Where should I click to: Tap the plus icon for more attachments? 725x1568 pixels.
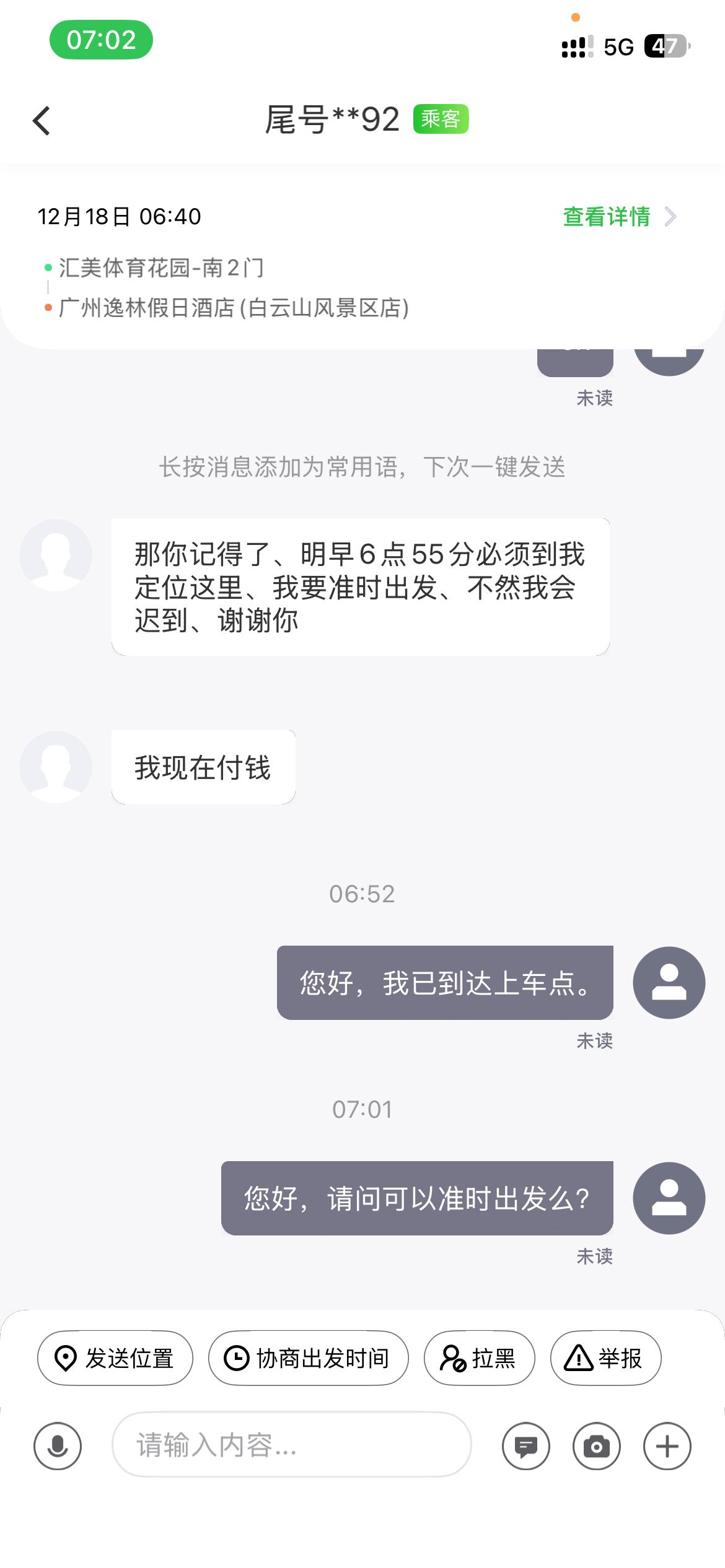[667, 1445]
